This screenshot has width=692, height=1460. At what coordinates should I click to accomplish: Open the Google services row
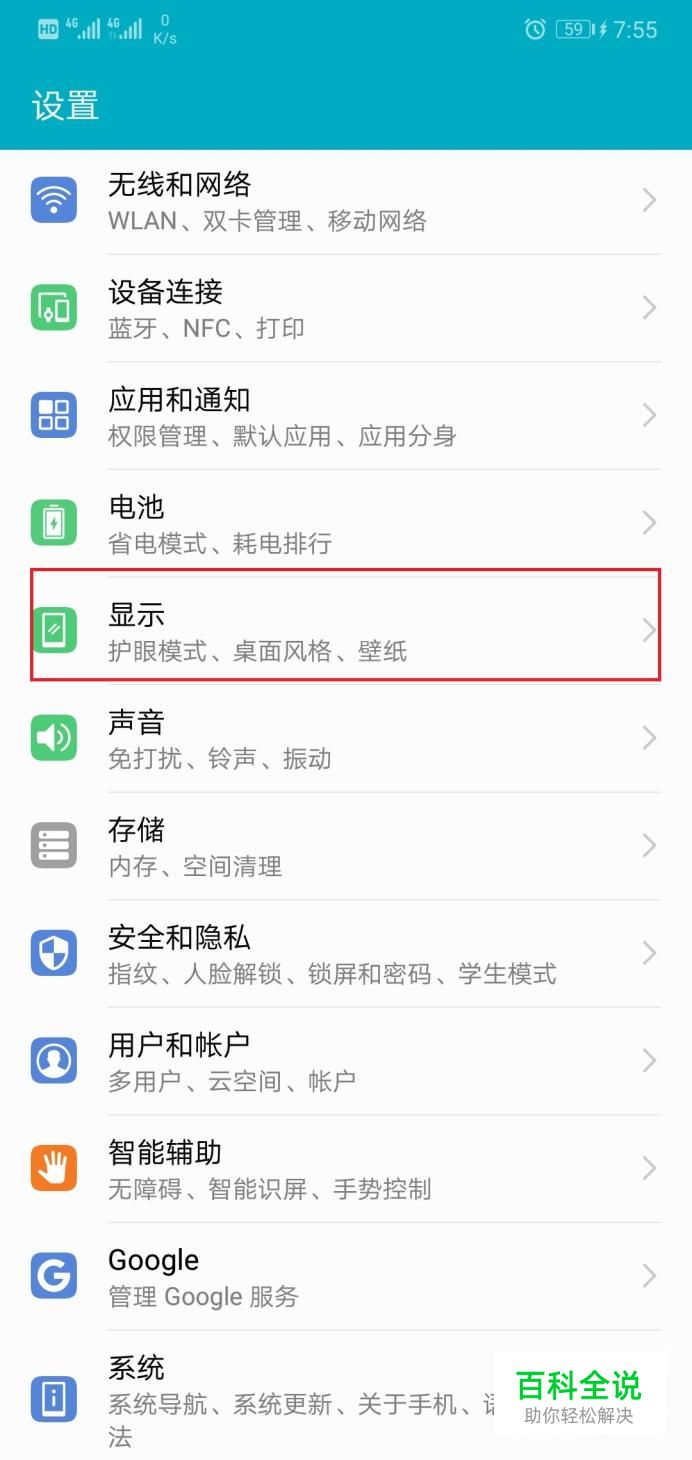[x=346, y=1276]
